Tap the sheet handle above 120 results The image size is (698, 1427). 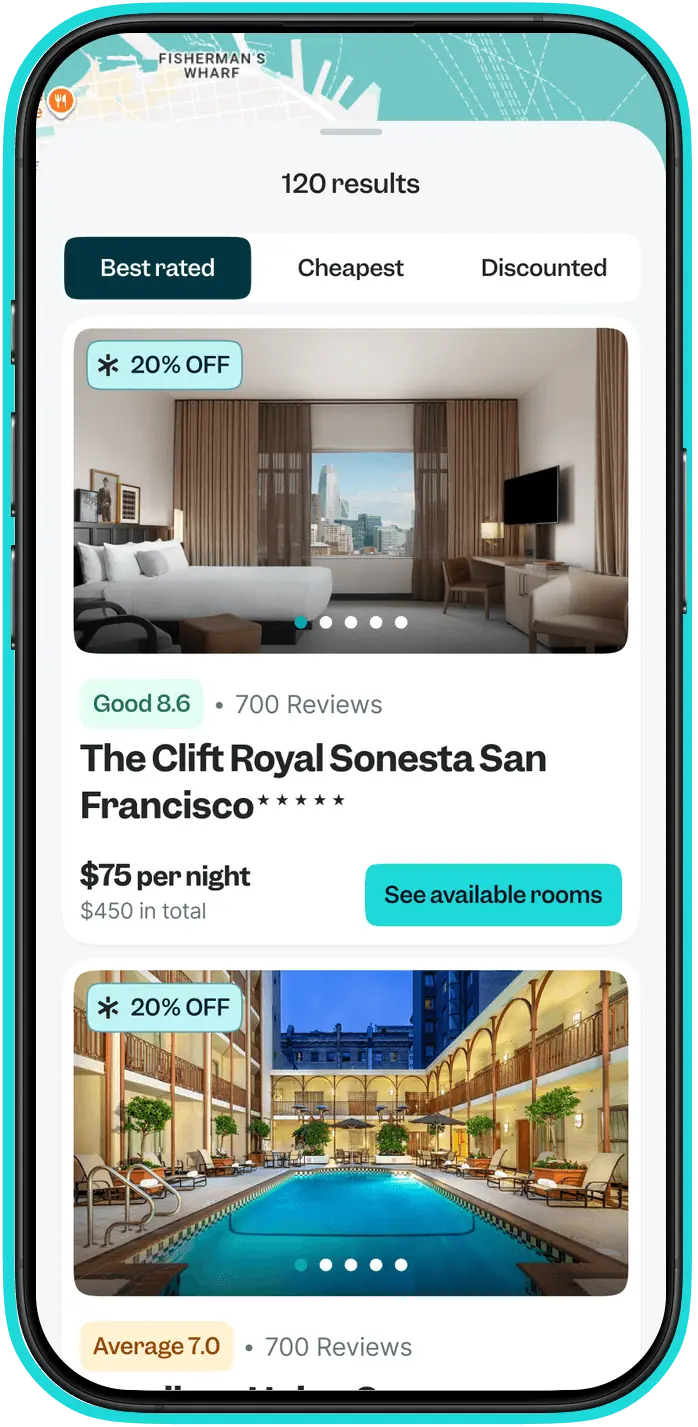coord(350,132)
